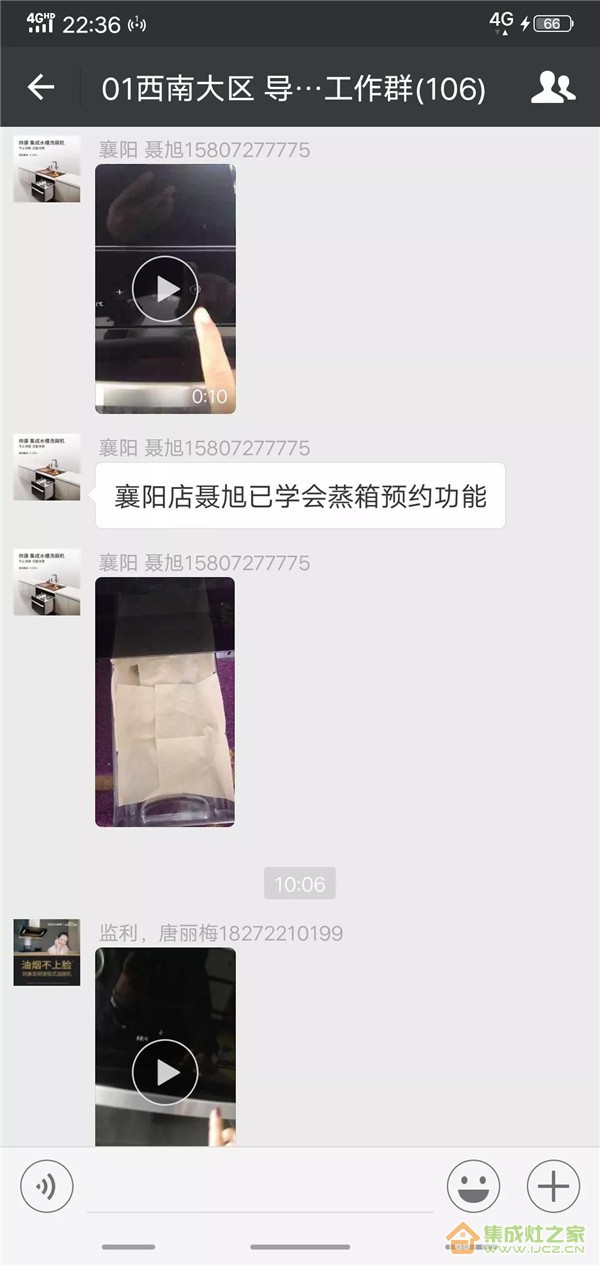Screen dimensions: 600x1266
Task: Open the tissue paper photo message
Action: [x=165, y=702]
